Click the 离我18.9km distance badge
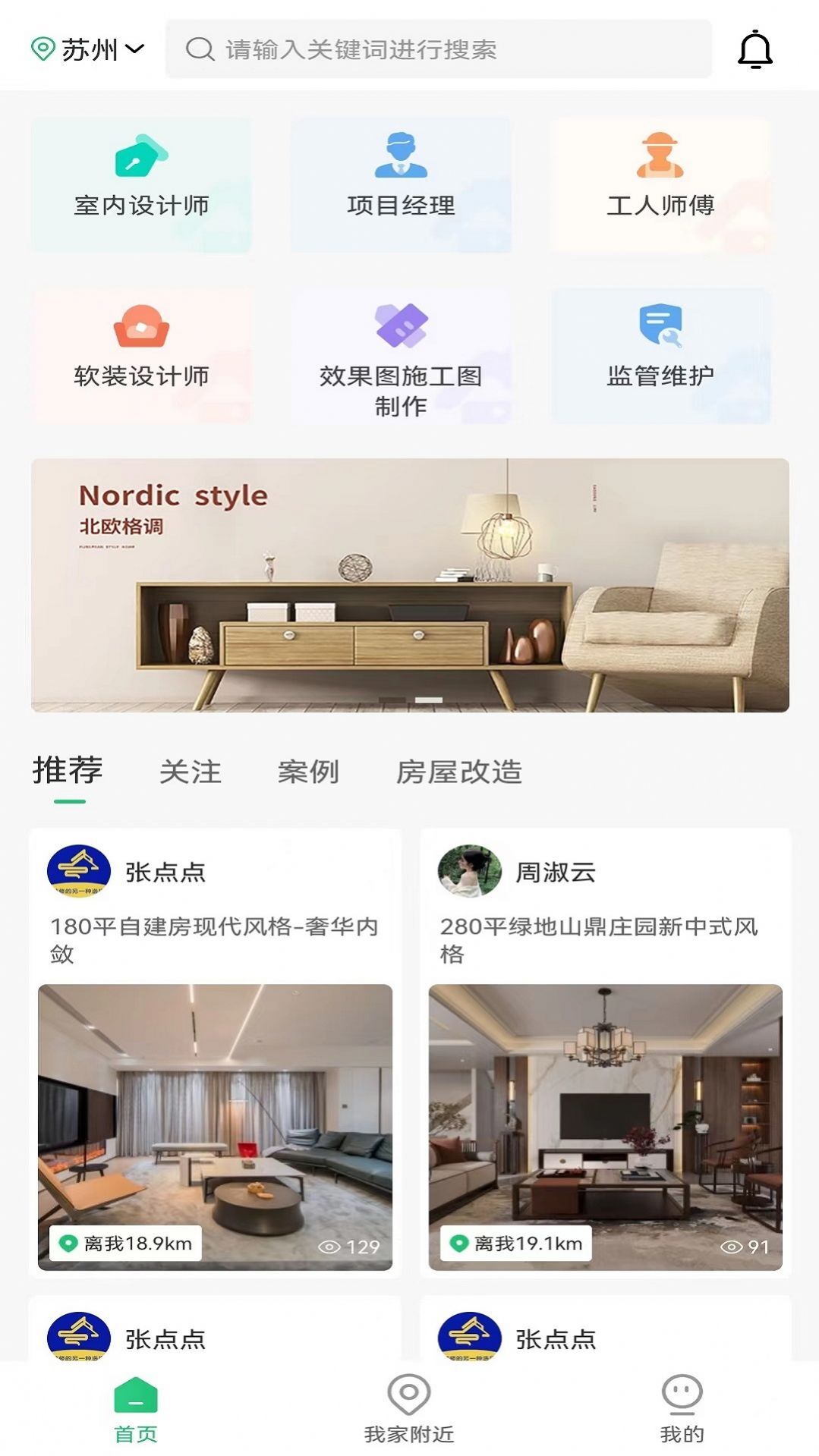This screenshot has height=1456, width=819. point(125,1243)
